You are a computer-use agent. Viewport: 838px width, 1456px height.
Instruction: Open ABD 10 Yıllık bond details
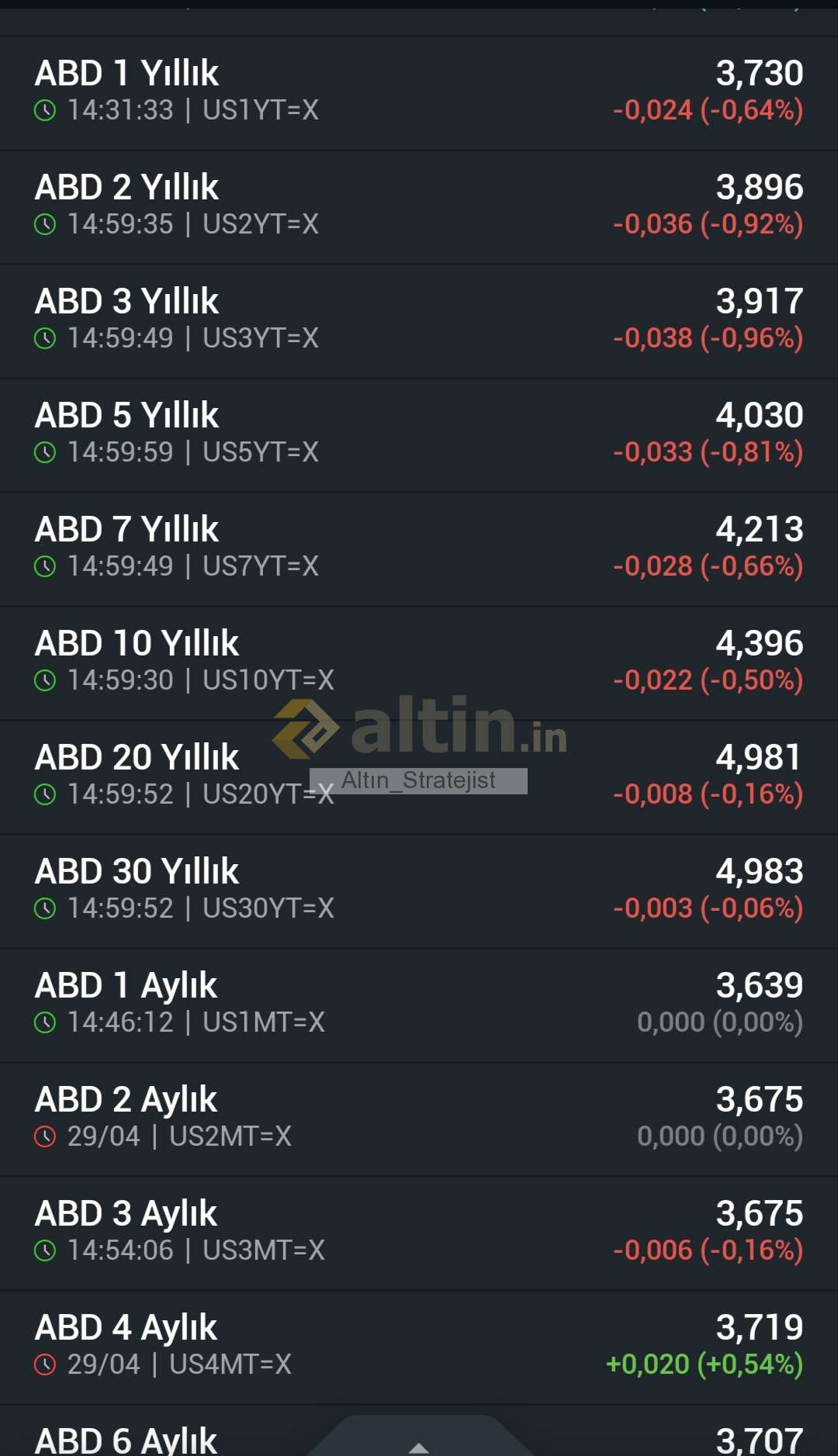click(419, 662)
